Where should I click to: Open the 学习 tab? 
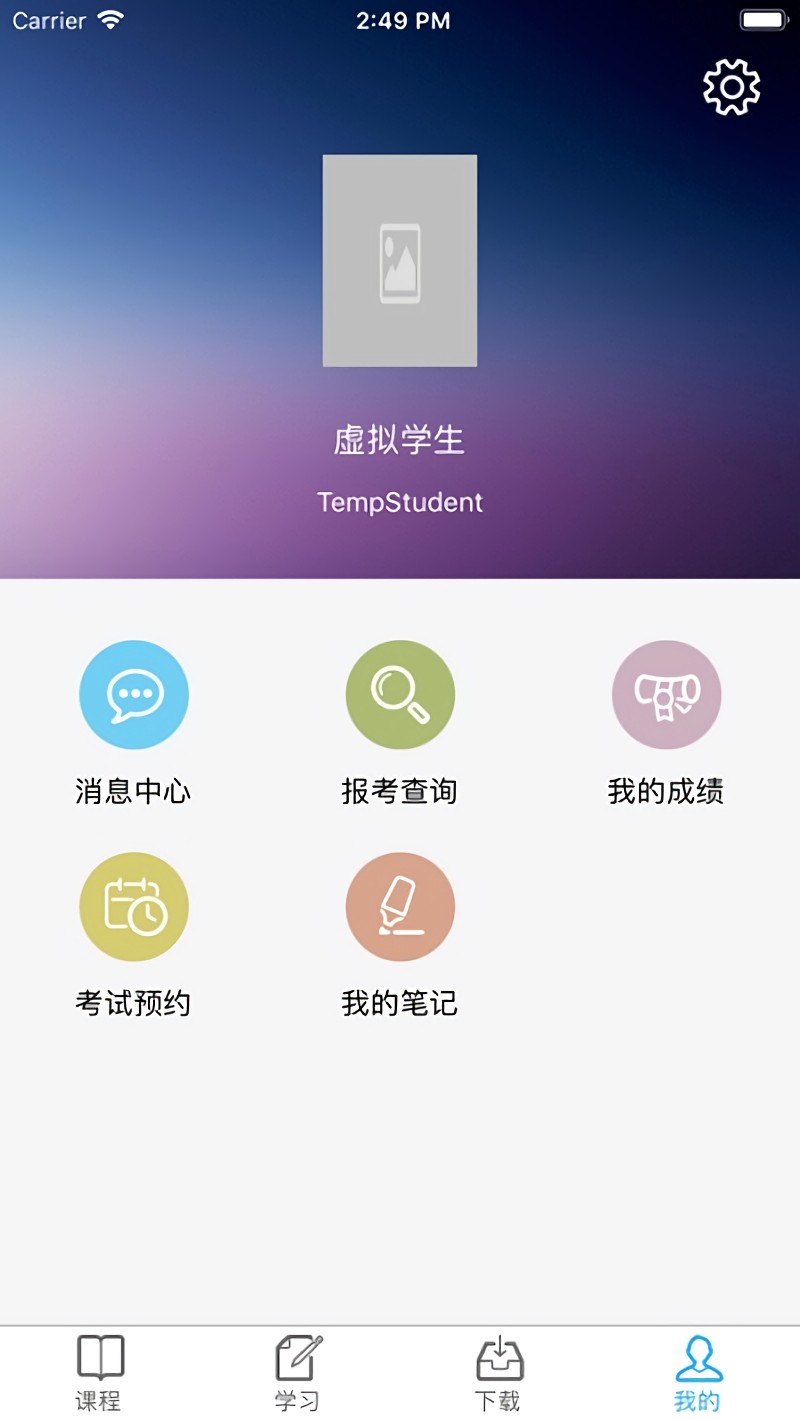click(x=295, y=1372)
